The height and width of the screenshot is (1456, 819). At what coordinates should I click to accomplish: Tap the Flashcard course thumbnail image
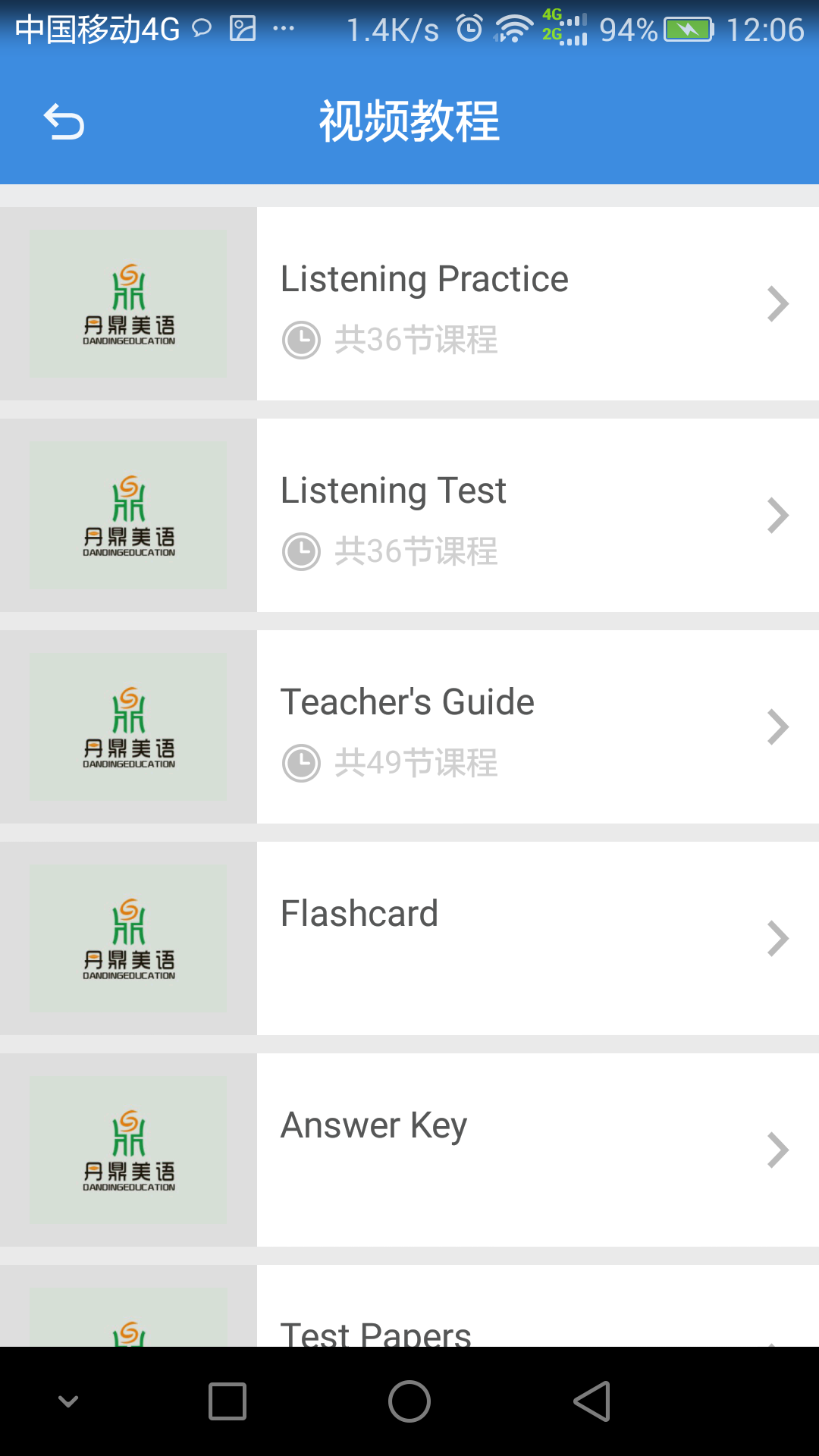(x=128, y=938)
